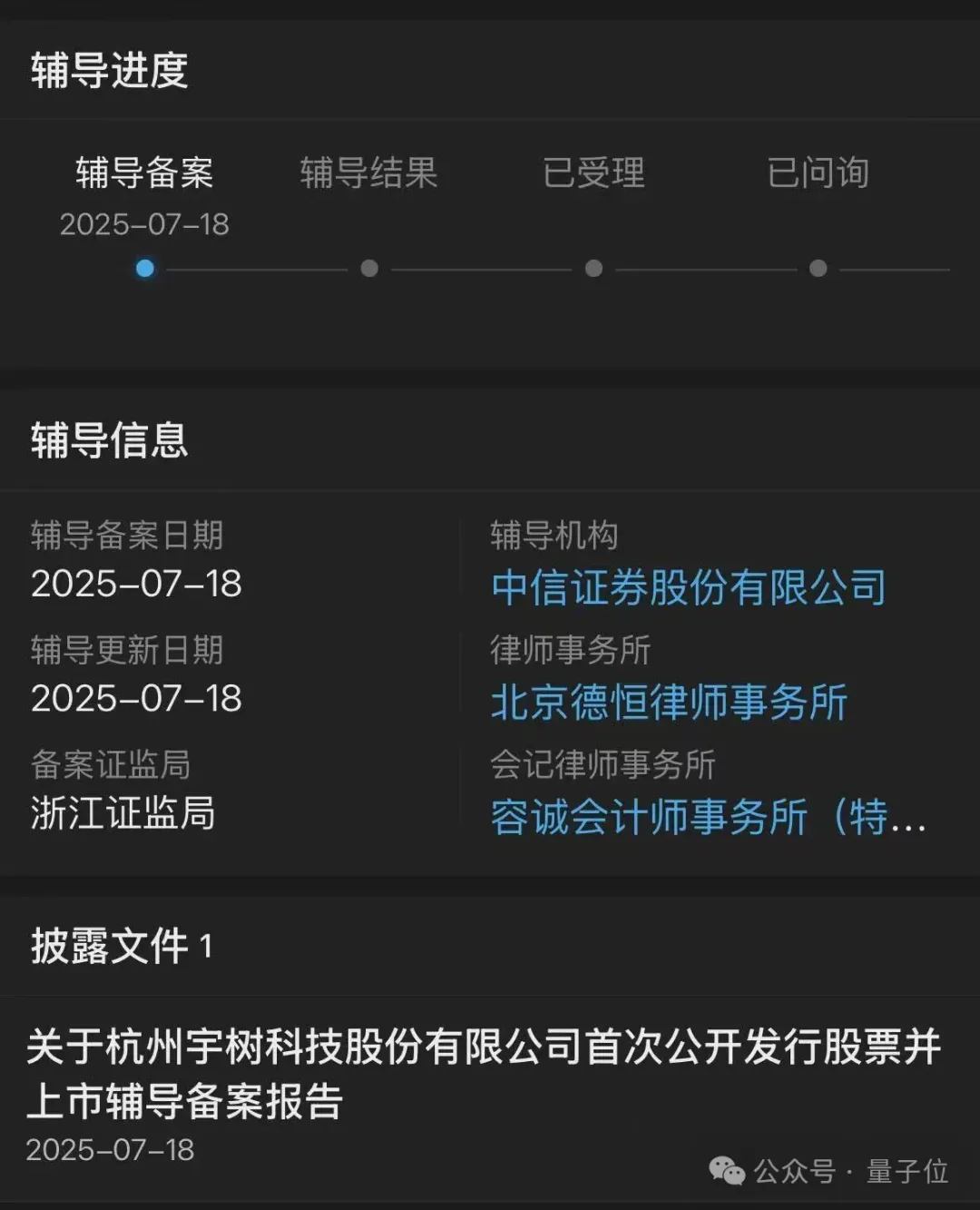Viewport: 980px width, 1210px height.
Task: Open the 辅导备案报告 disclosure file
Action: click(483, 1074)
